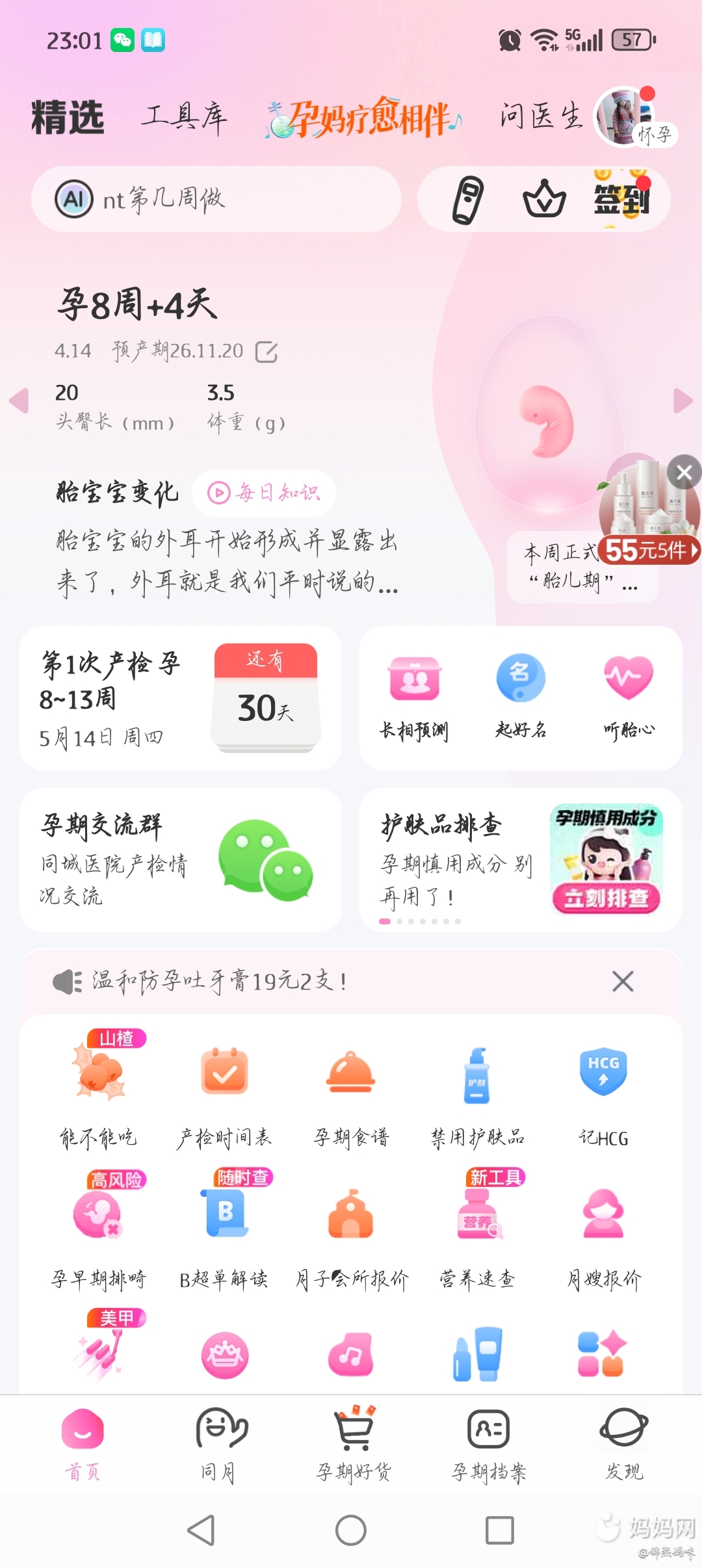Dismiss the 温和防孕吐牙膏 notice

point(622,982)
